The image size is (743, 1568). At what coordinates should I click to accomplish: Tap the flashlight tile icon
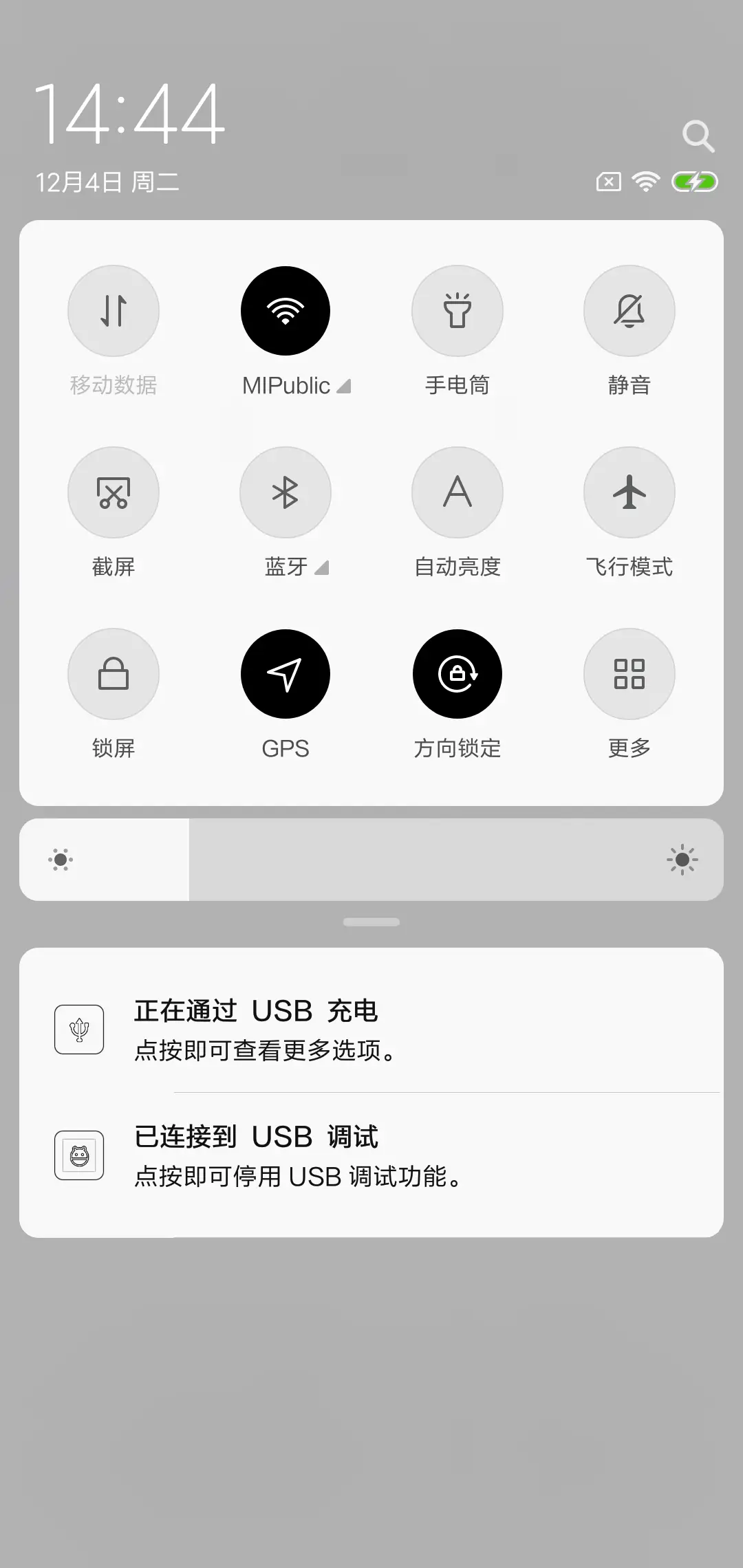point(457,311)
